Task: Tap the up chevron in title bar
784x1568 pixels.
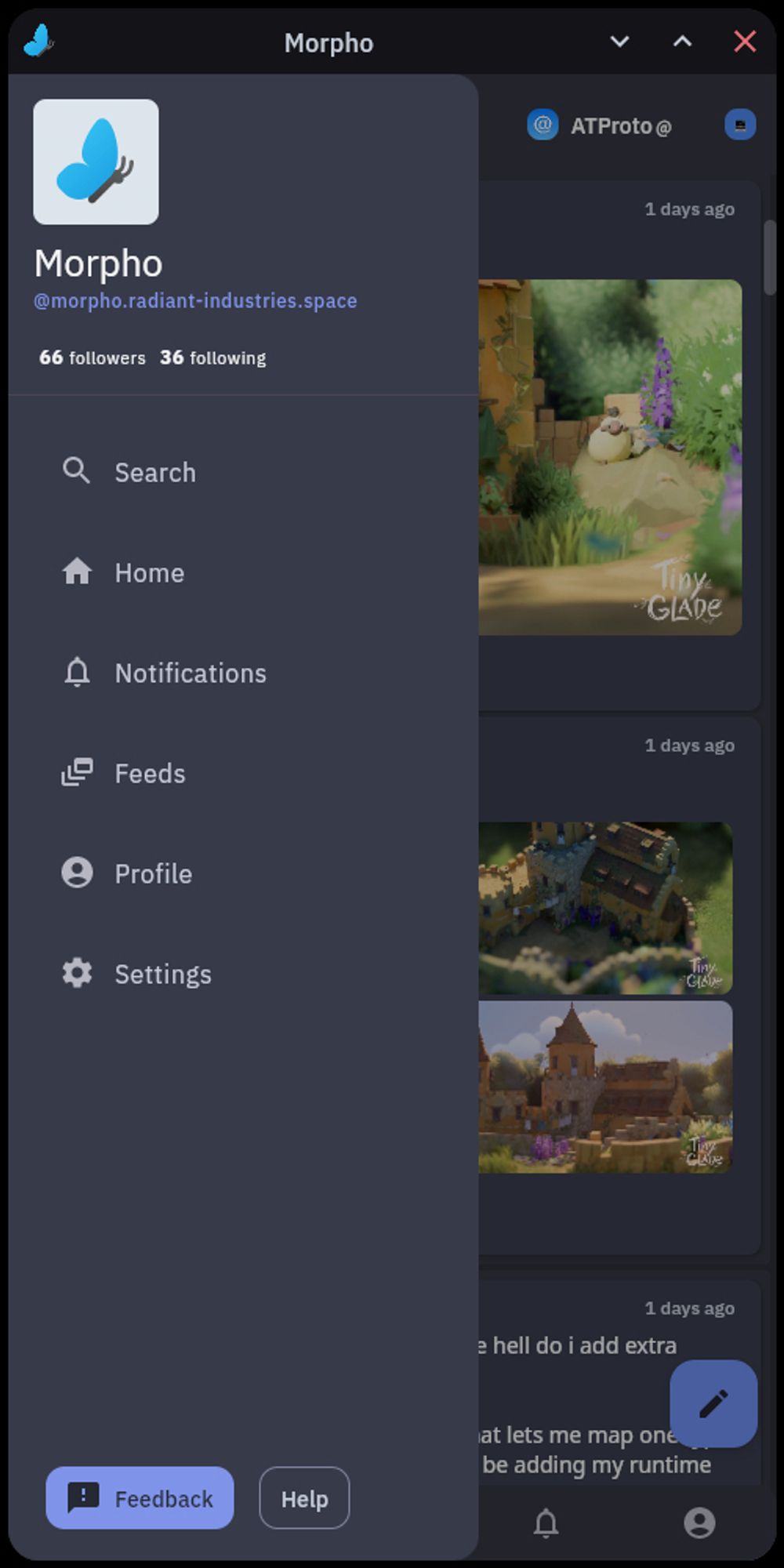Action: (683, 42)
